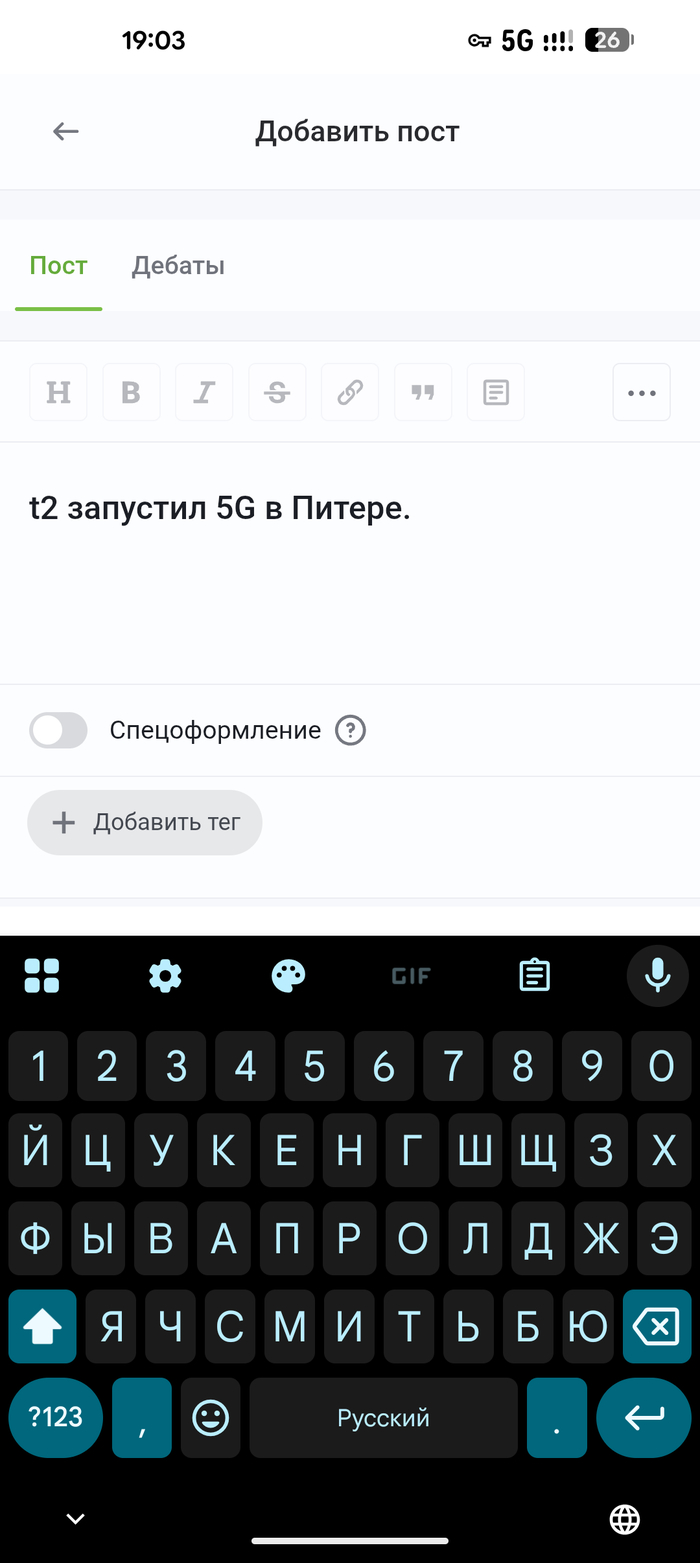Switch to the Дебаты tab
Image resolution: width=700 pixels, height=1563 pixels.
click(178, 266)
